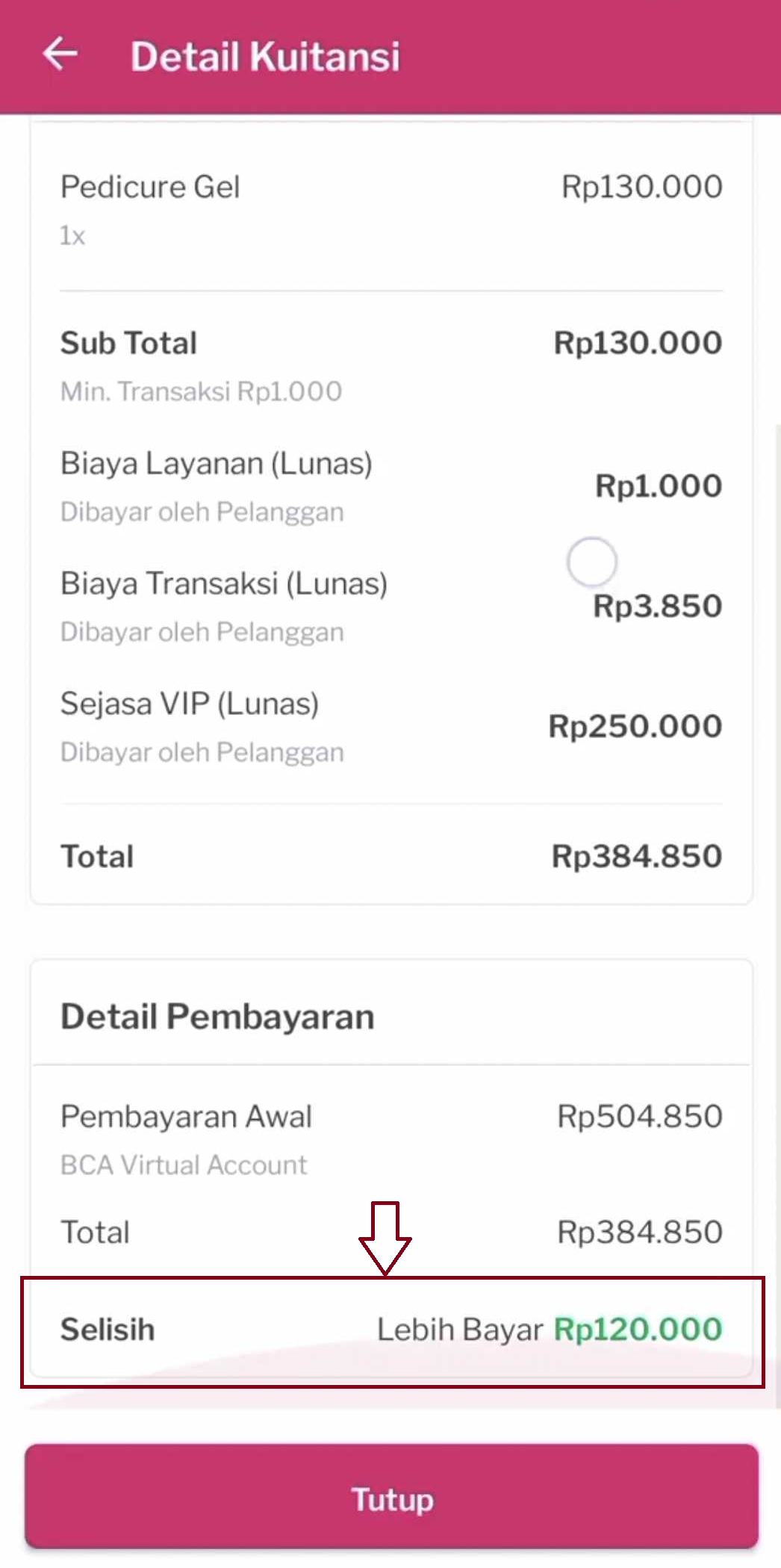Screen dimensions: 781x1568
Task: Select the BCA Virtual Account label
Action: click(x=183, y=1164)
